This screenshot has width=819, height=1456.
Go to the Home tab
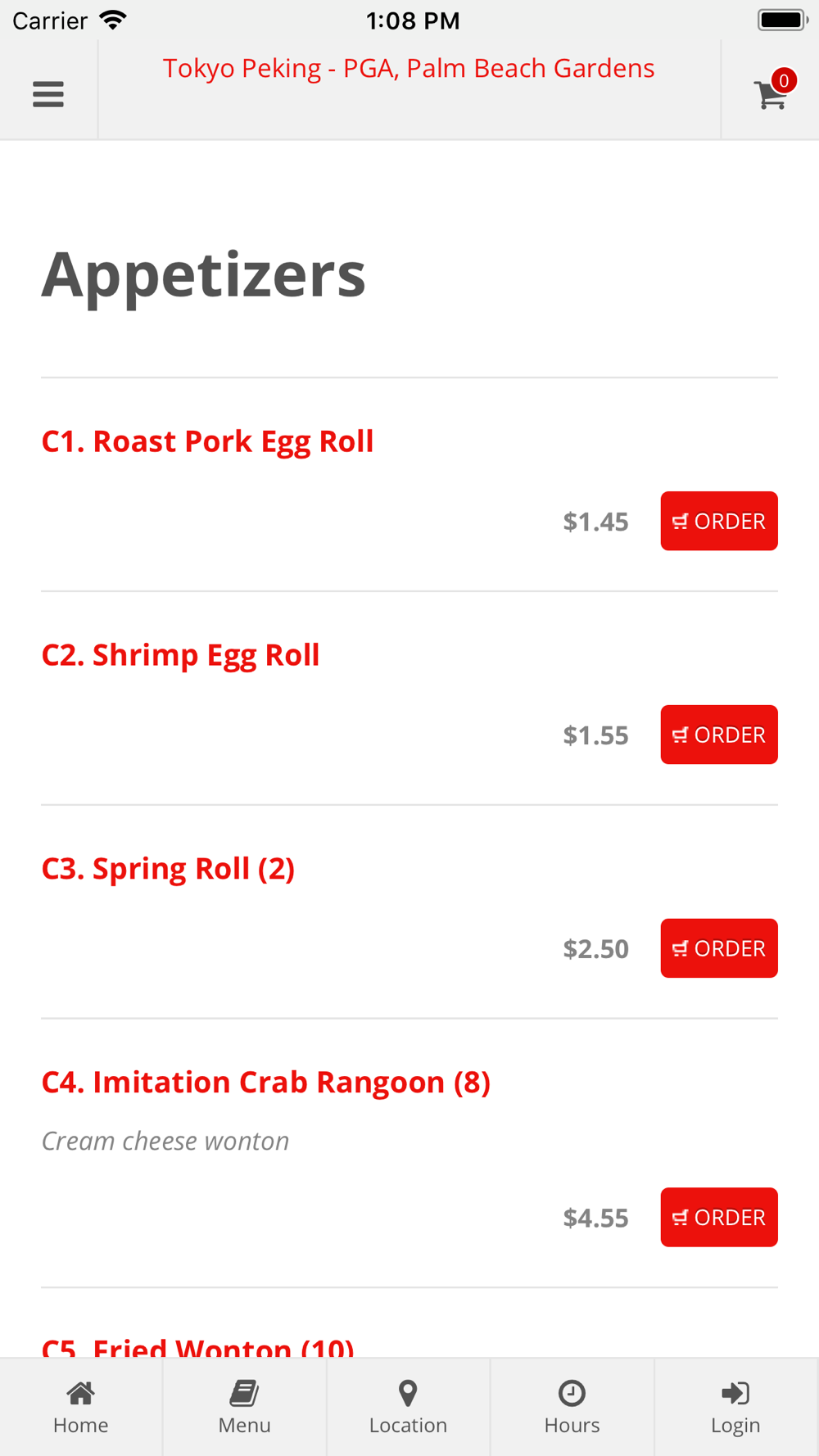pos(81,1407)
